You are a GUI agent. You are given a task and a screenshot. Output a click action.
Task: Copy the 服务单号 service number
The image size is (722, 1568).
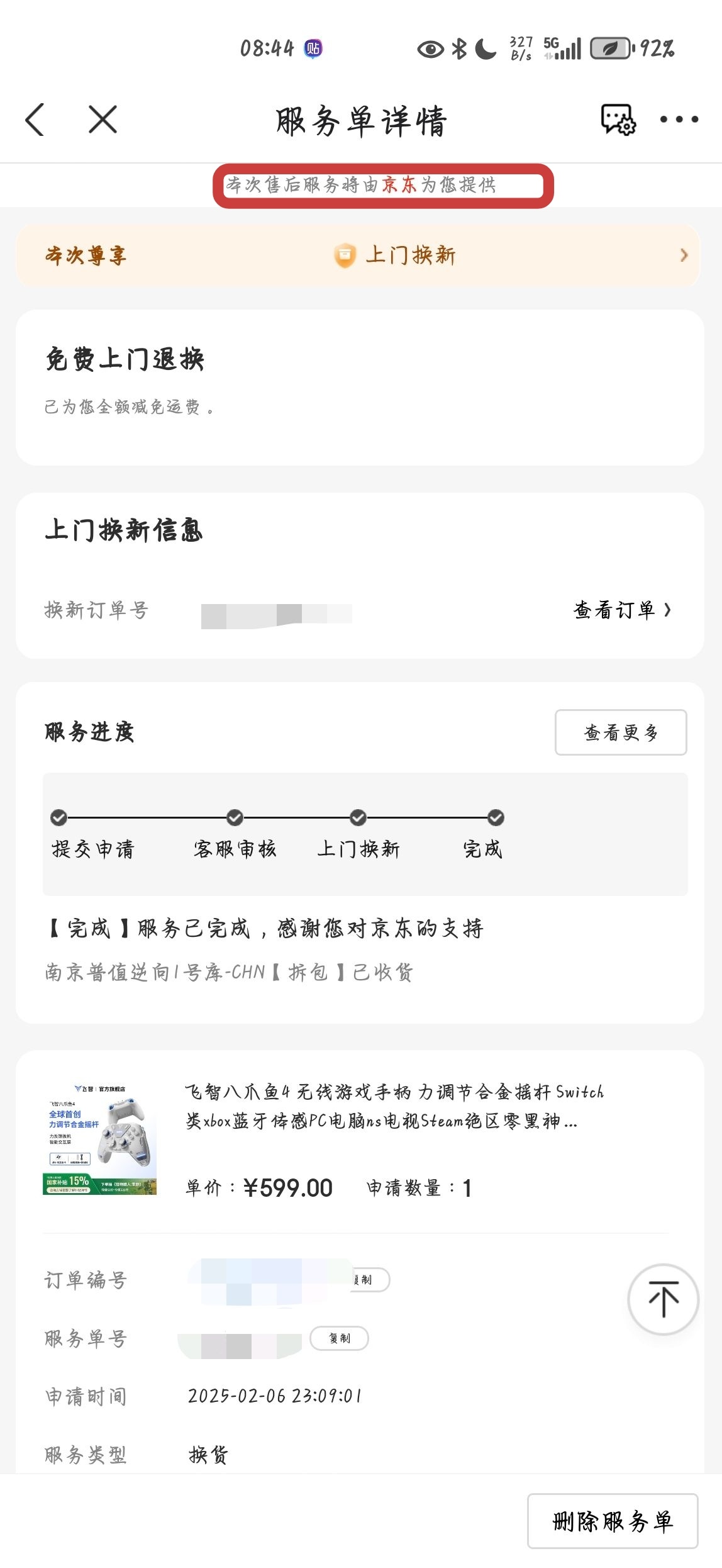point(340,1338)
